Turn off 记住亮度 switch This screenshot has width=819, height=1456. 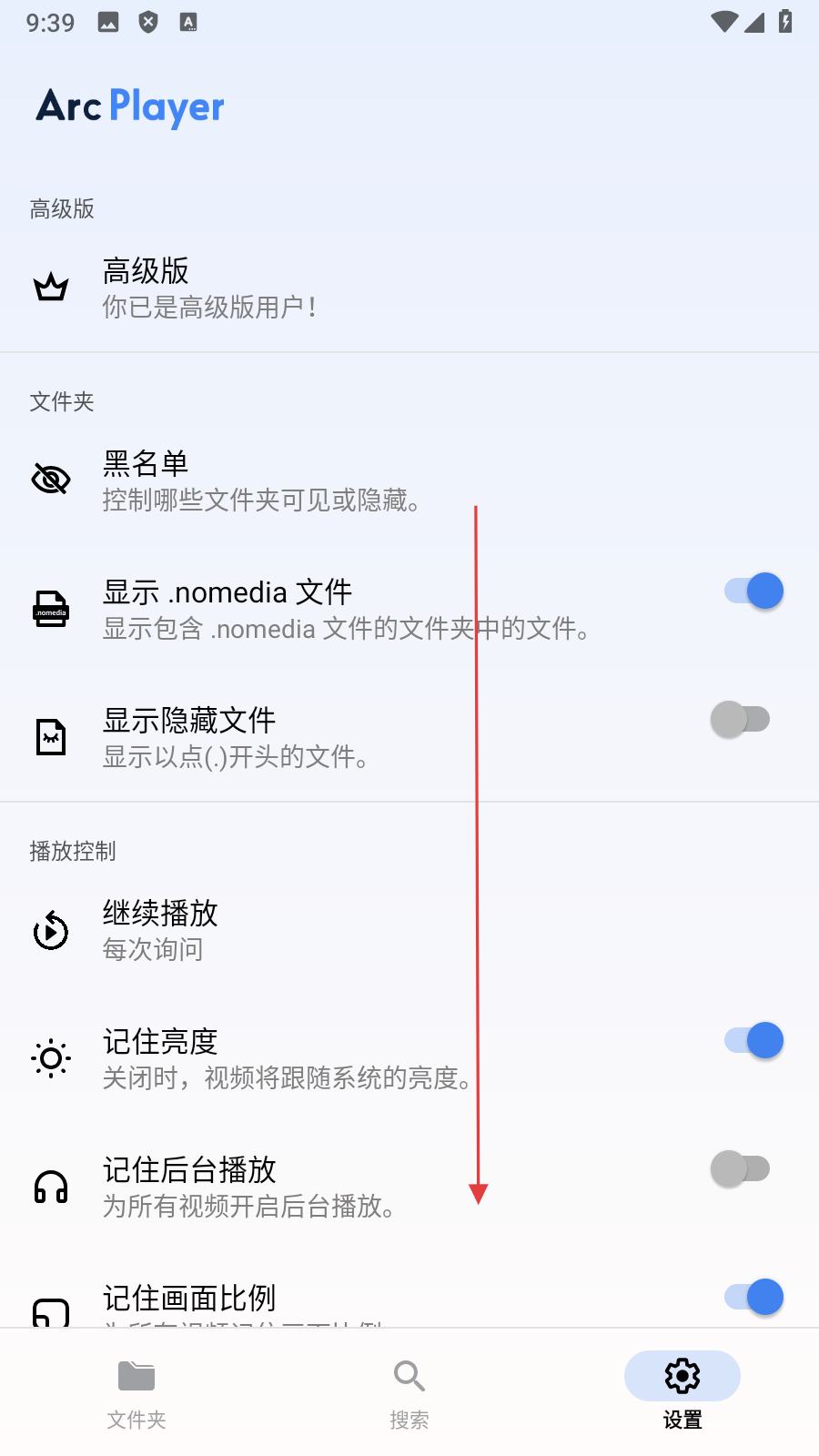pos(753,1040)
